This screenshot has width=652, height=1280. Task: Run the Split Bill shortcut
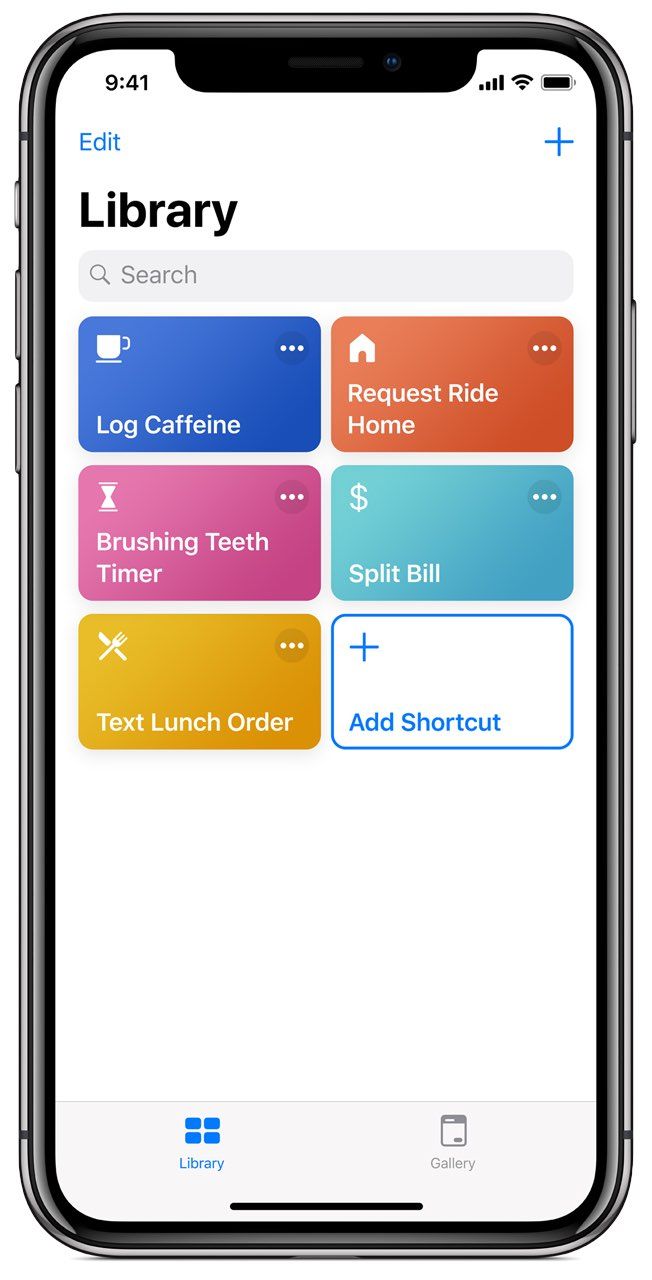[x=452, y=533]
